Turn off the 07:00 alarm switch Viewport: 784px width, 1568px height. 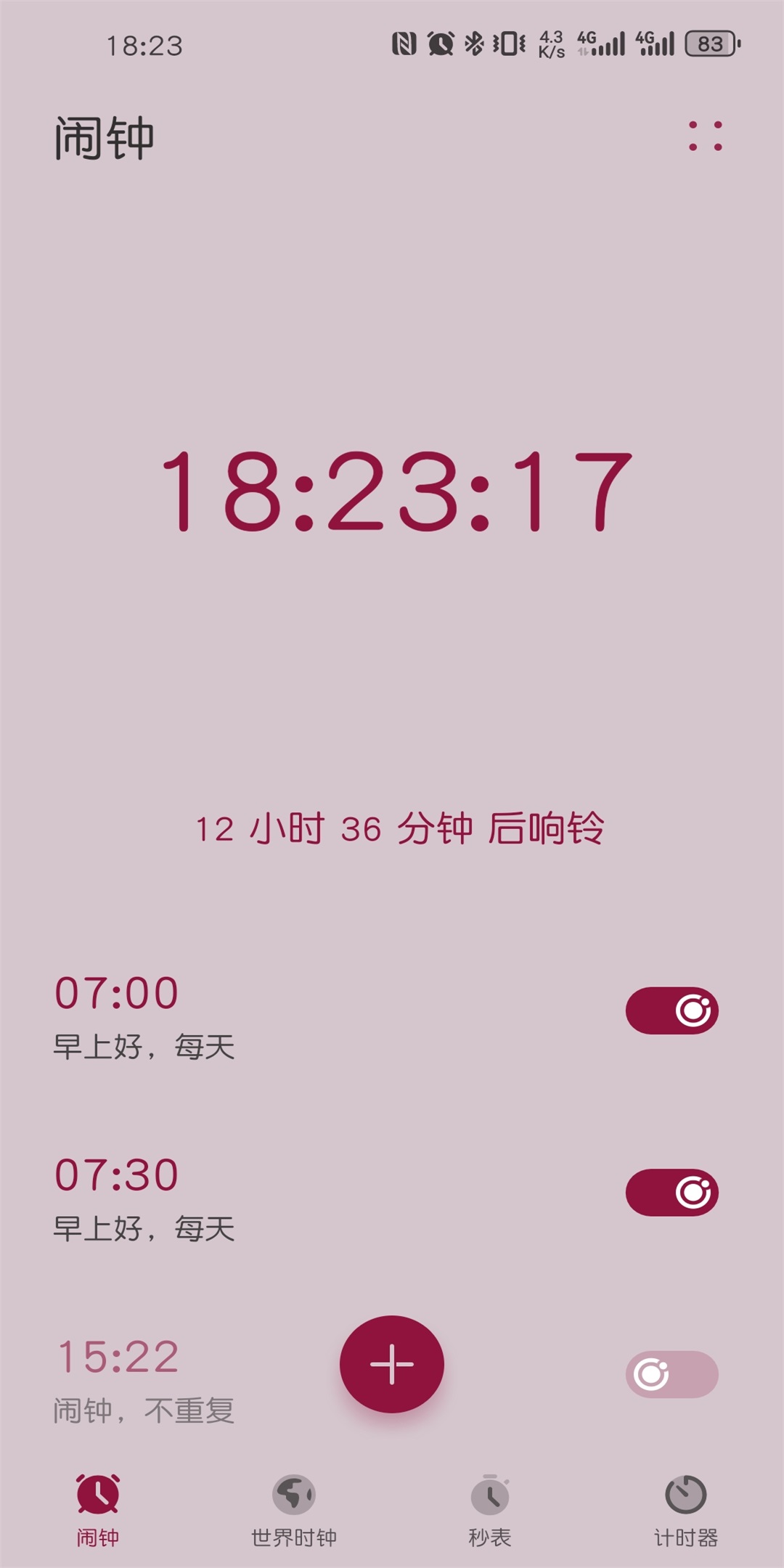click(671, 1010)
